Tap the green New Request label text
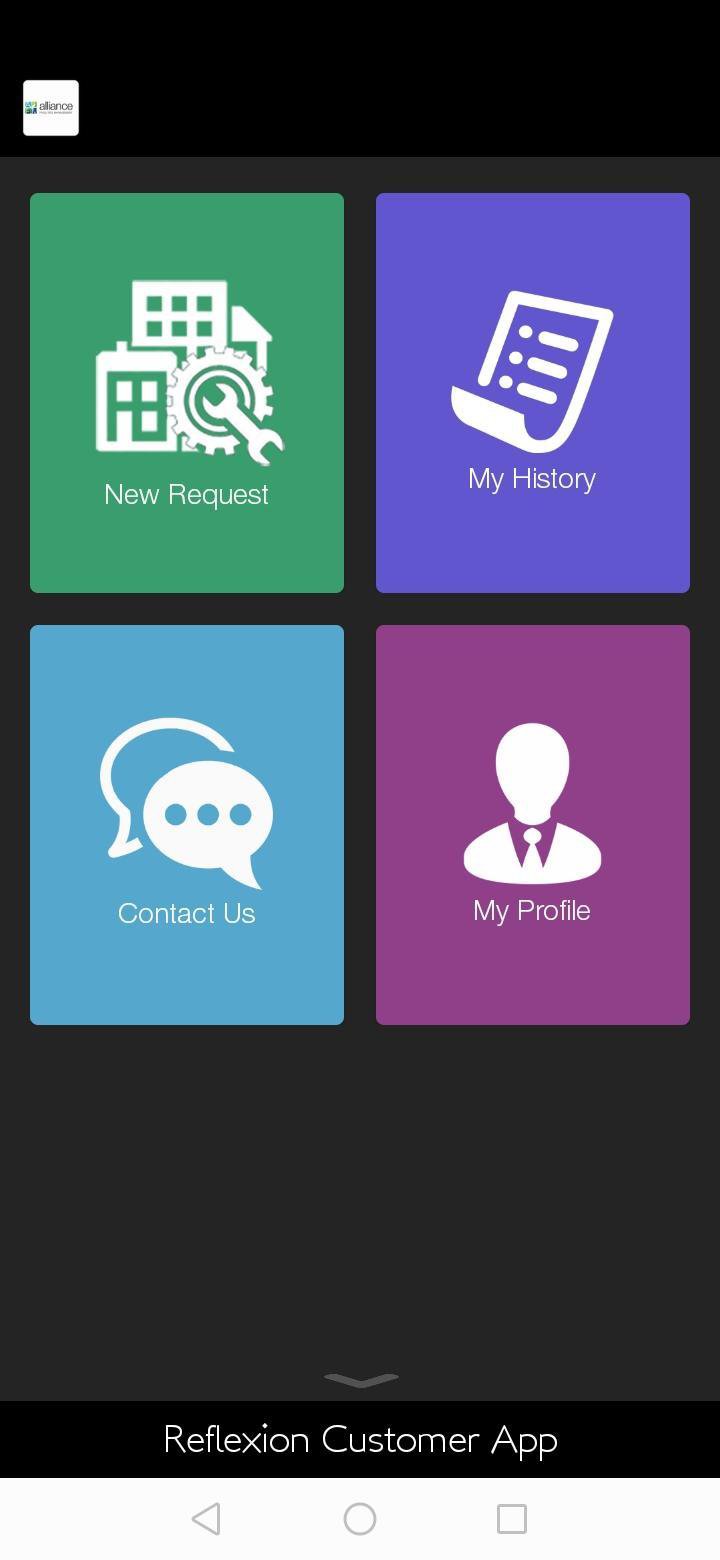The height and width of the screenshot is (1560, 720). tap(186, 493)
